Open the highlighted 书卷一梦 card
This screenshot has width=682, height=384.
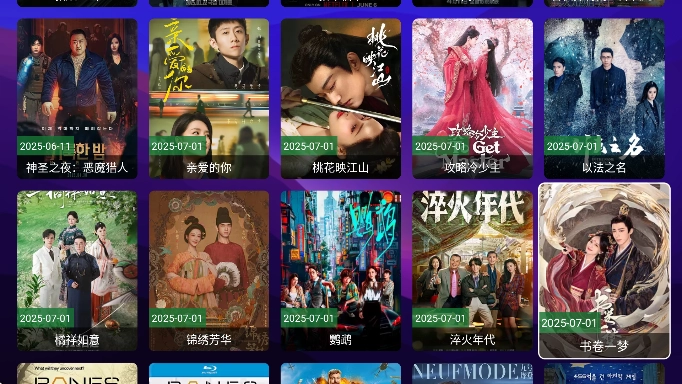coord(605,271)
